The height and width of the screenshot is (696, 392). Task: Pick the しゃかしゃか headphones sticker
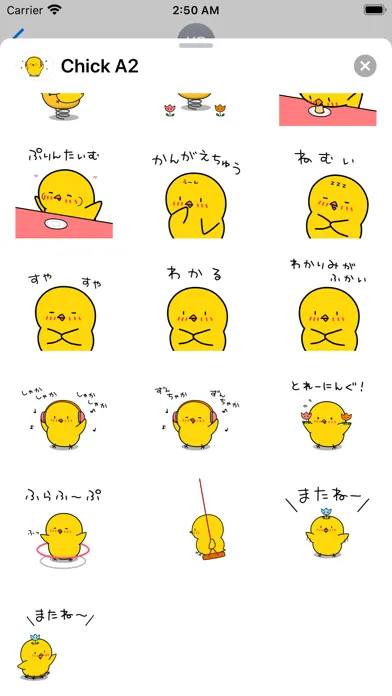coord(64,418)
